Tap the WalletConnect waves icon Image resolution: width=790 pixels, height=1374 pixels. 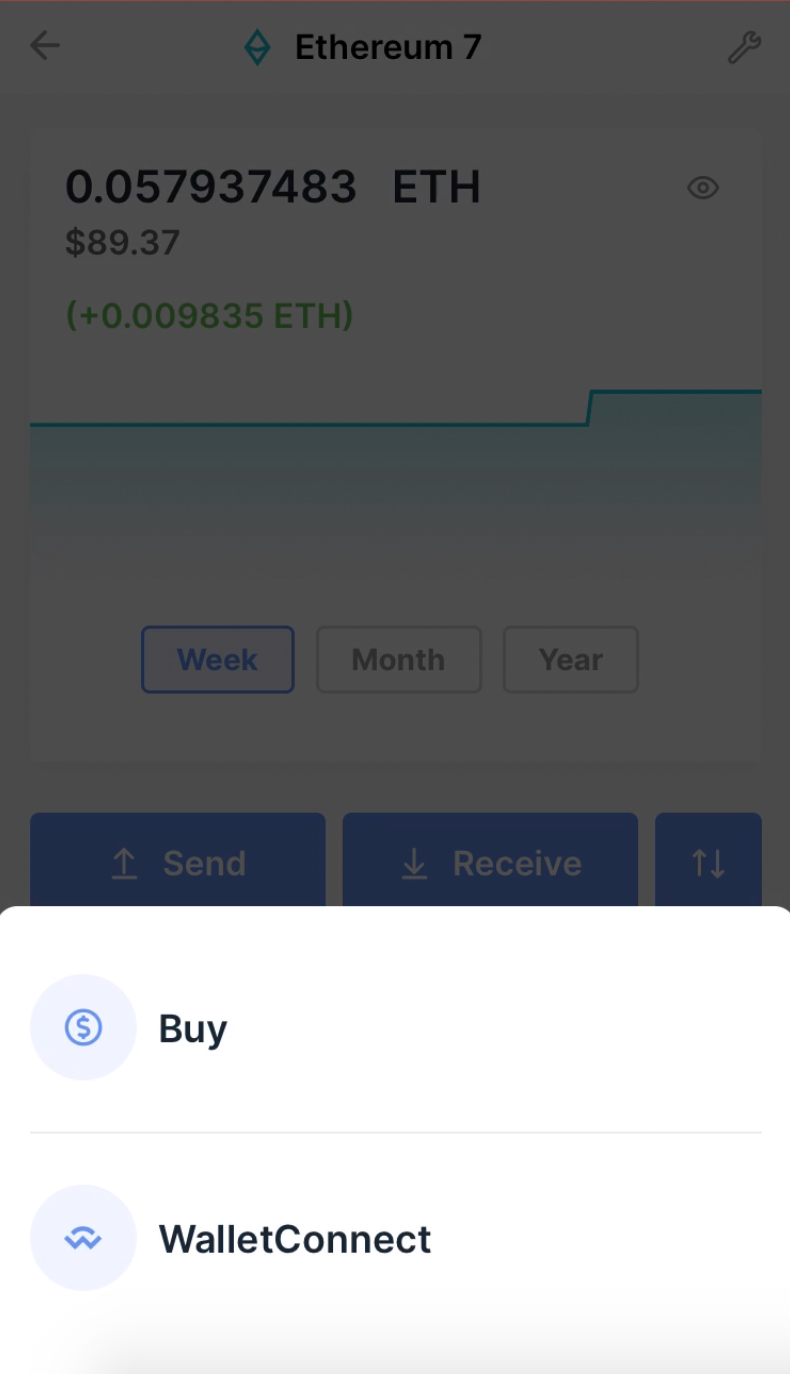(83, 1237)
